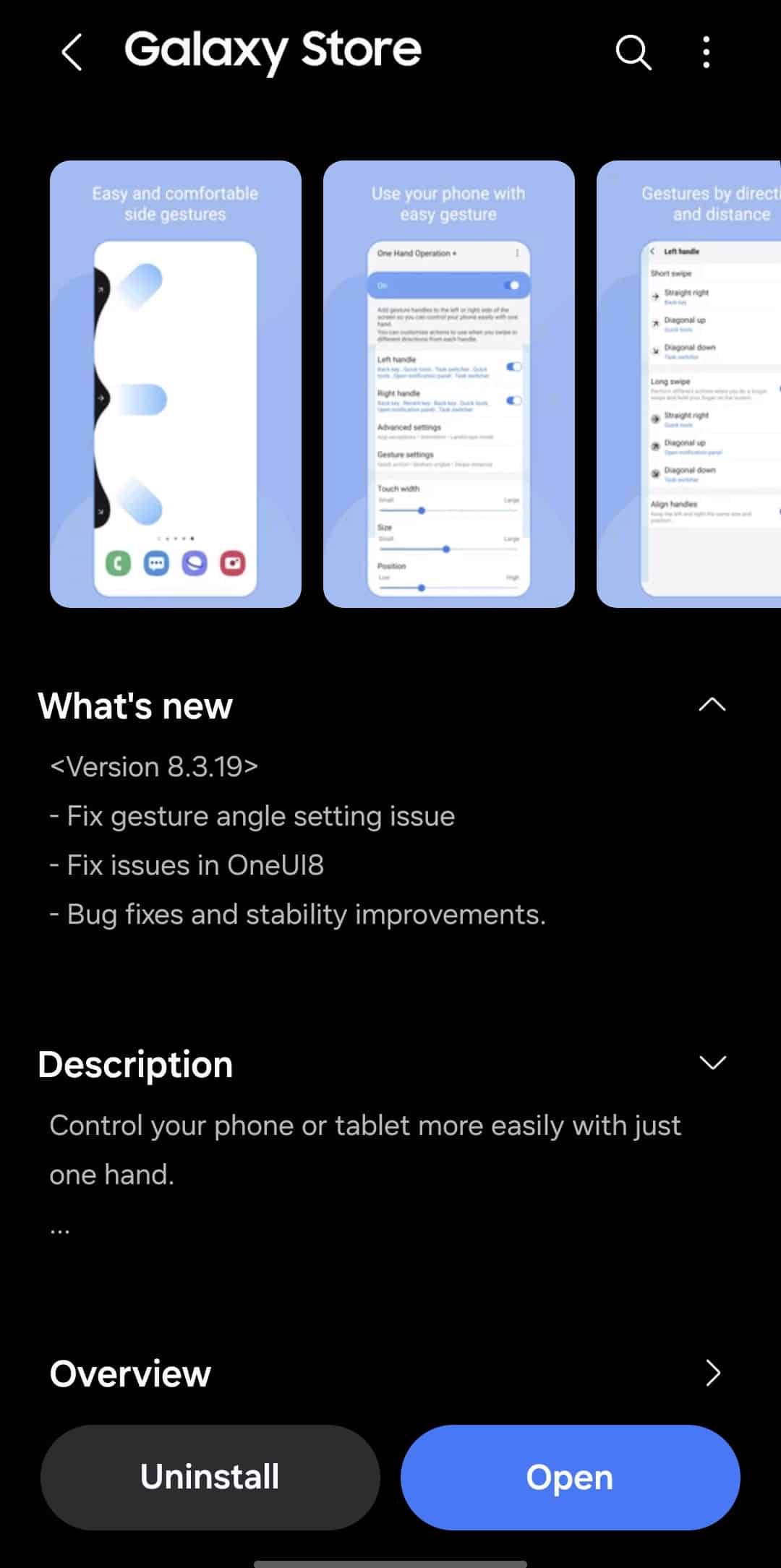Expand the Description section

click(x=712, y=1063)
